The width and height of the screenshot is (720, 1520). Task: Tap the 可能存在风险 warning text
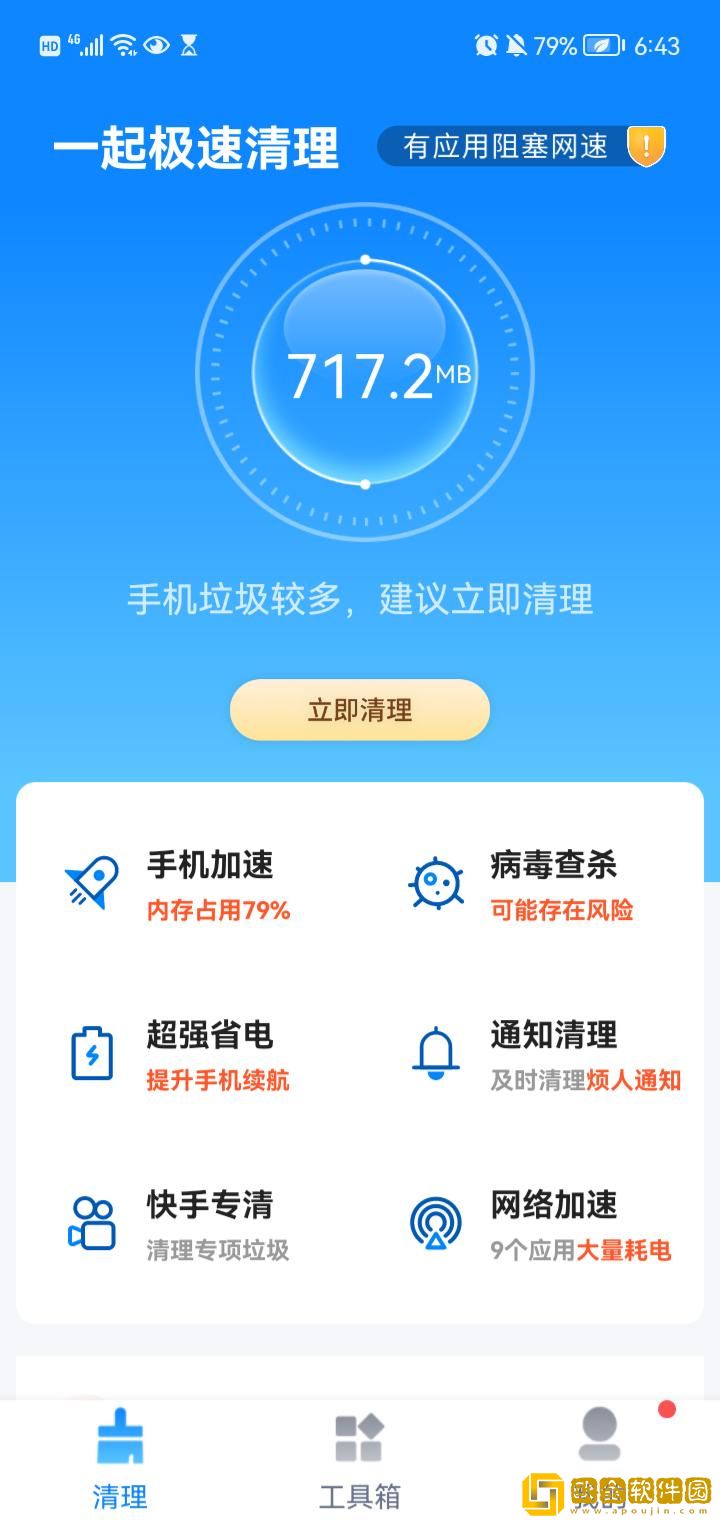coord(560,912)
